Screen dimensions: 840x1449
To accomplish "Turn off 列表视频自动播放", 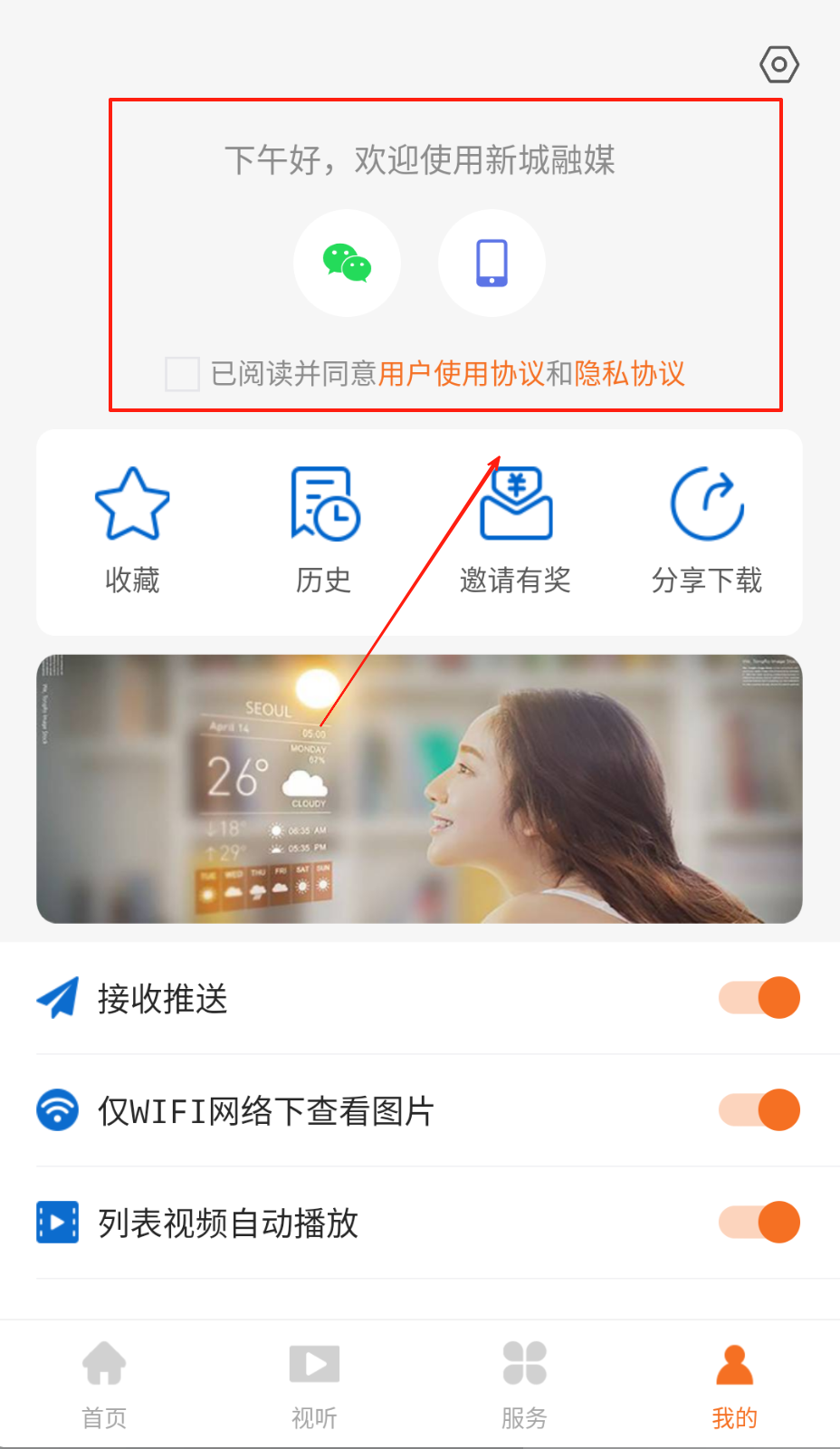I will [759, 1223].
